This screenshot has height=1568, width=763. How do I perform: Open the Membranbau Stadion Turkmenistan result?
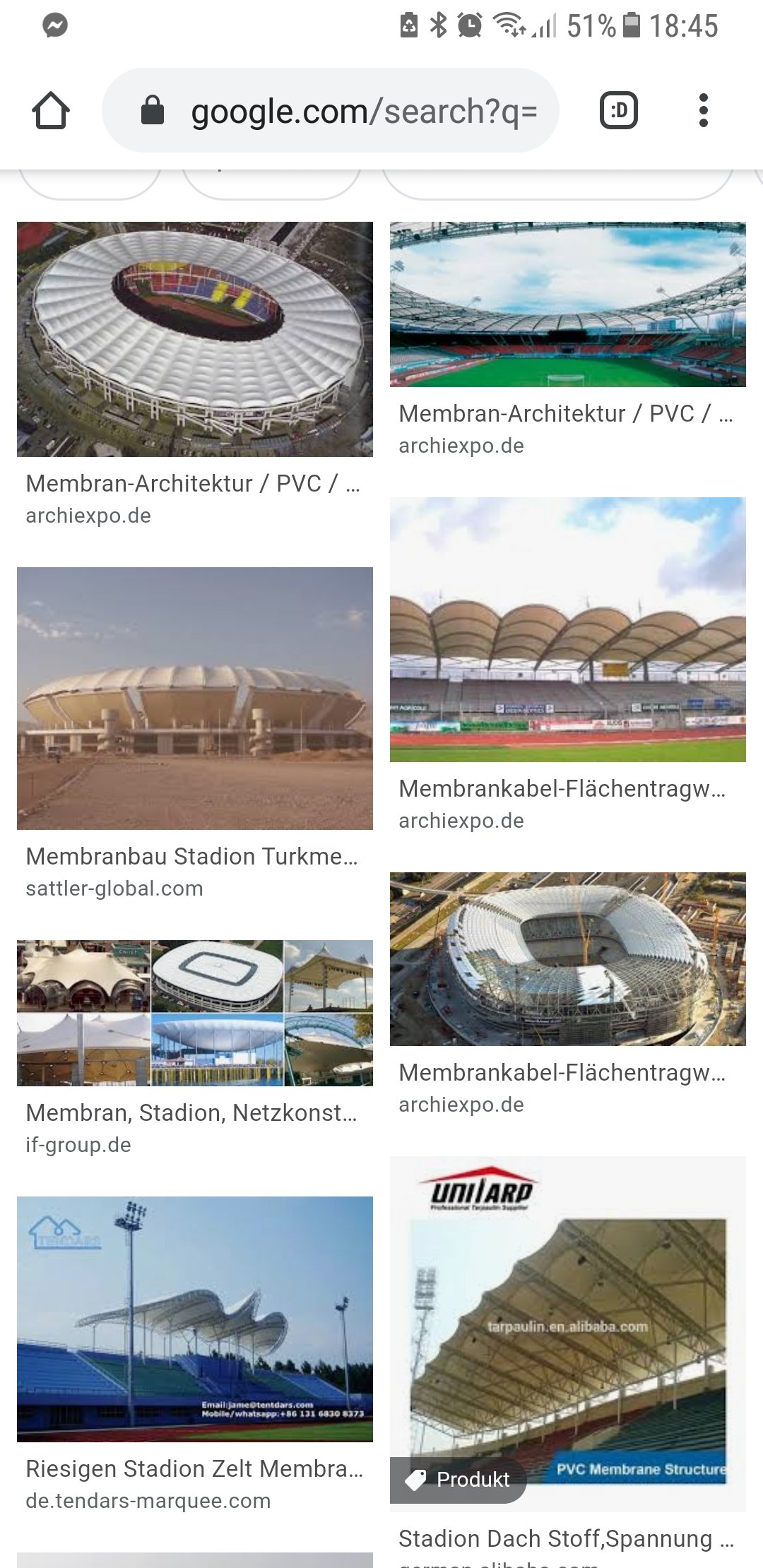195,698
